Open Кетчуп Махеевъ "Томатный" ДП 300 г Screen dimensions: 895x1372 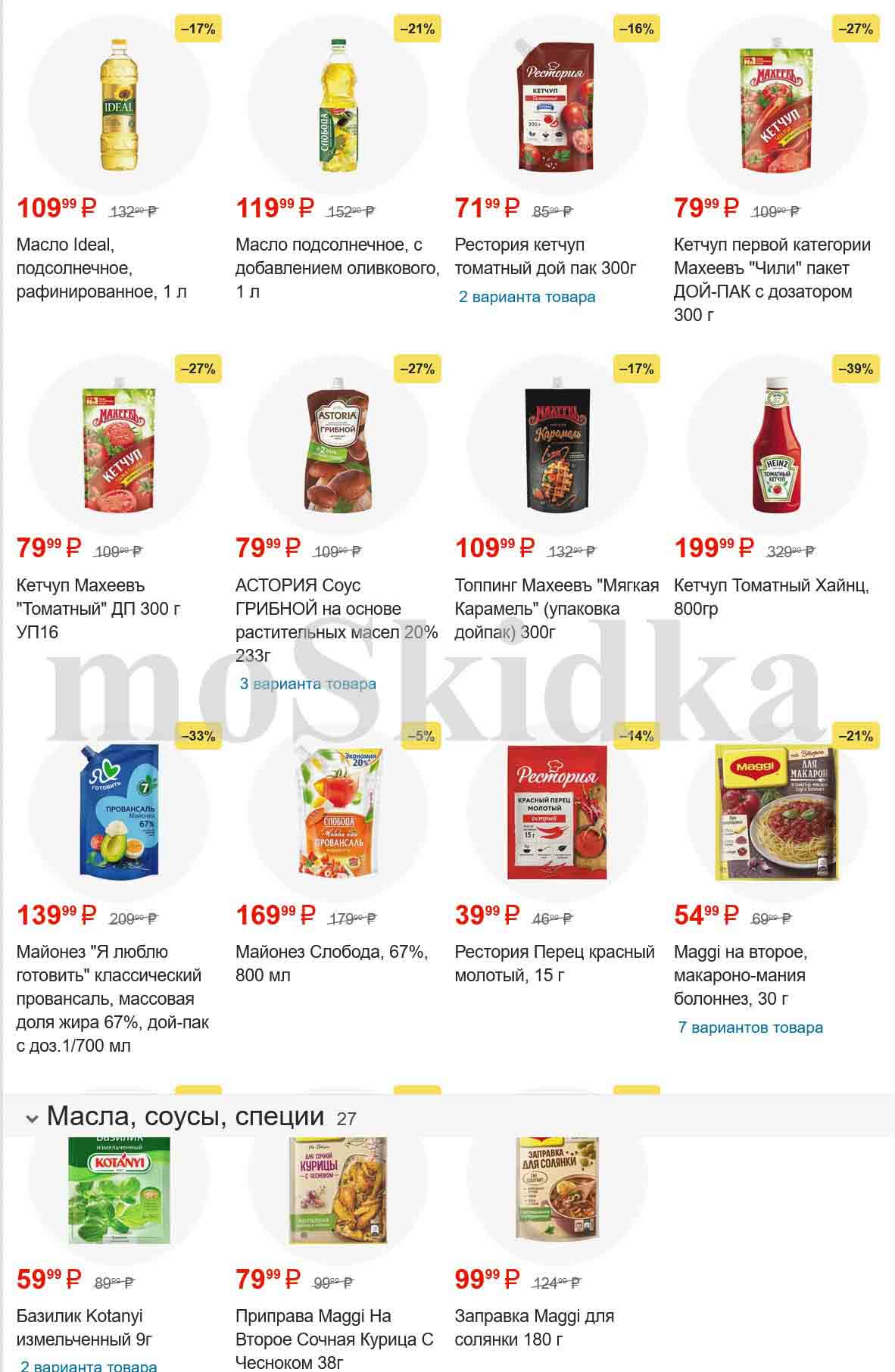[98, 608]
